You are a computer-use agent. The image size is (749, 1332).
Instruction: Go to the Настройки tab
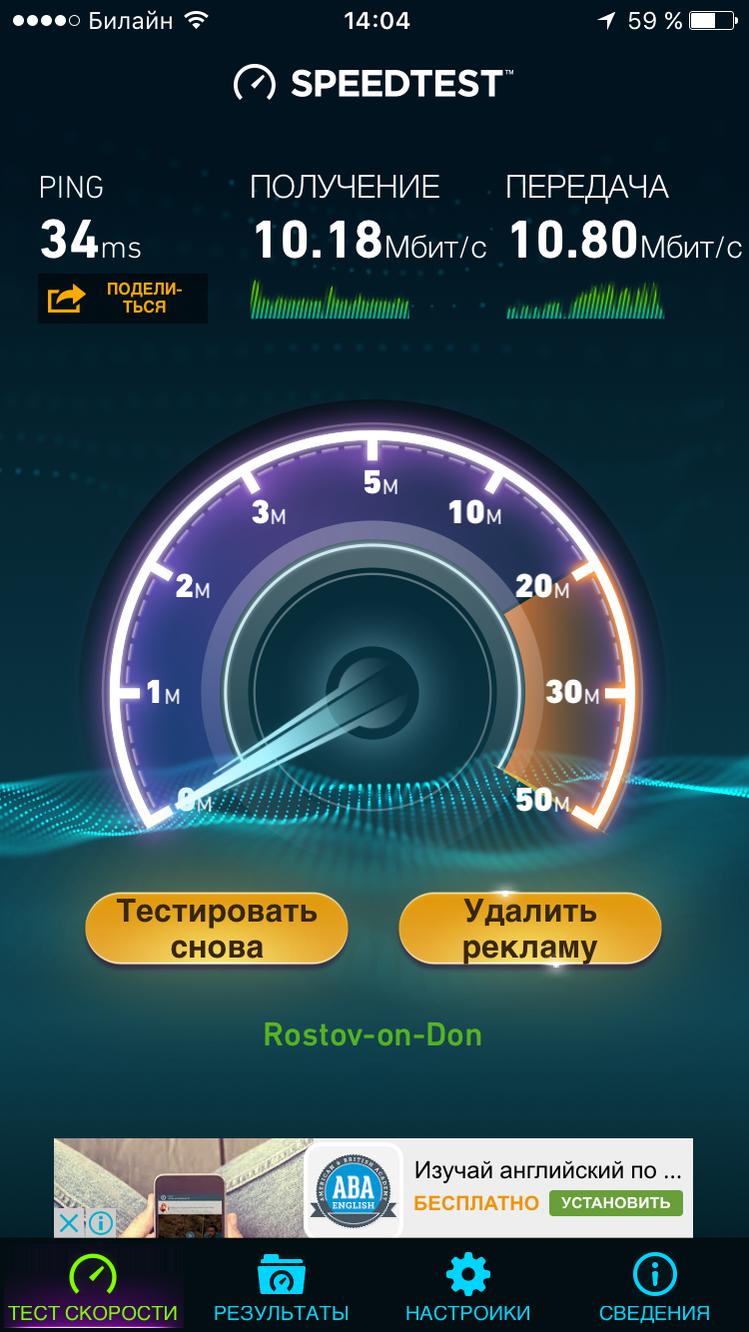pyautogui.click(x=468, y=1288)
